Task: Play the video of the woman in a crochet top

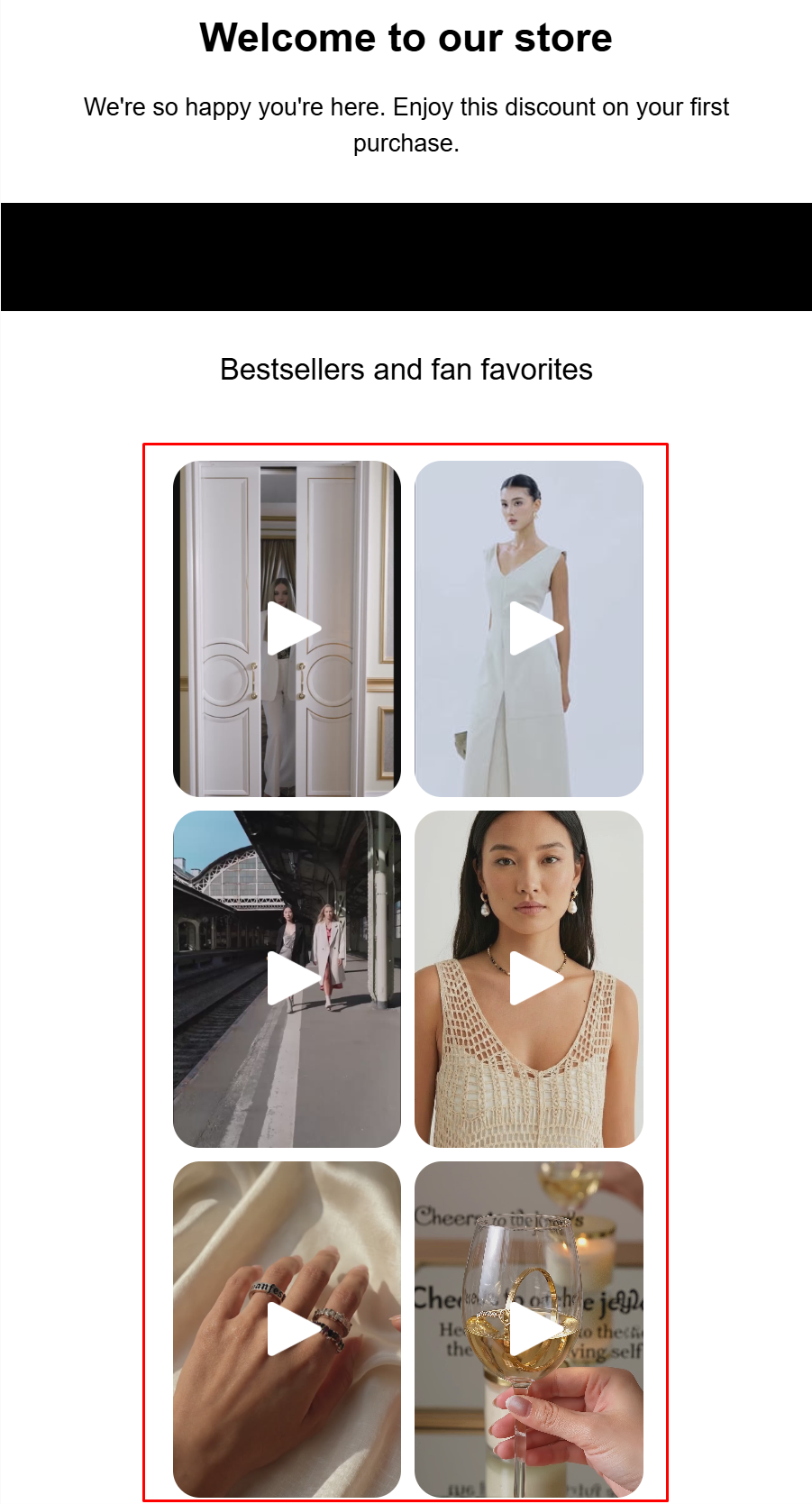Action: [534, 978]
